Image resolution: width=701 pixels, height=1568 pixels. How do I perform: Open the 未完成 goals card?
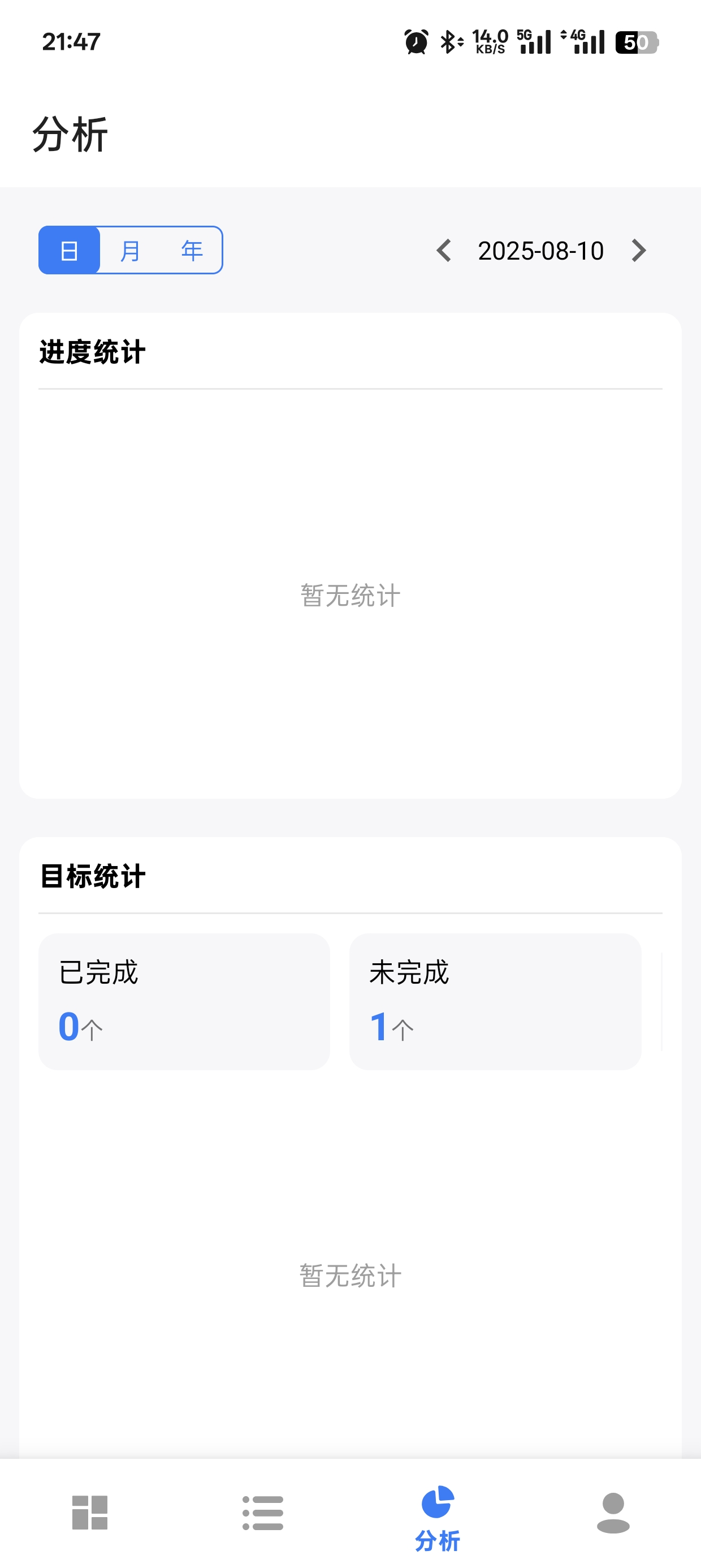click(x=495, y=1001)
